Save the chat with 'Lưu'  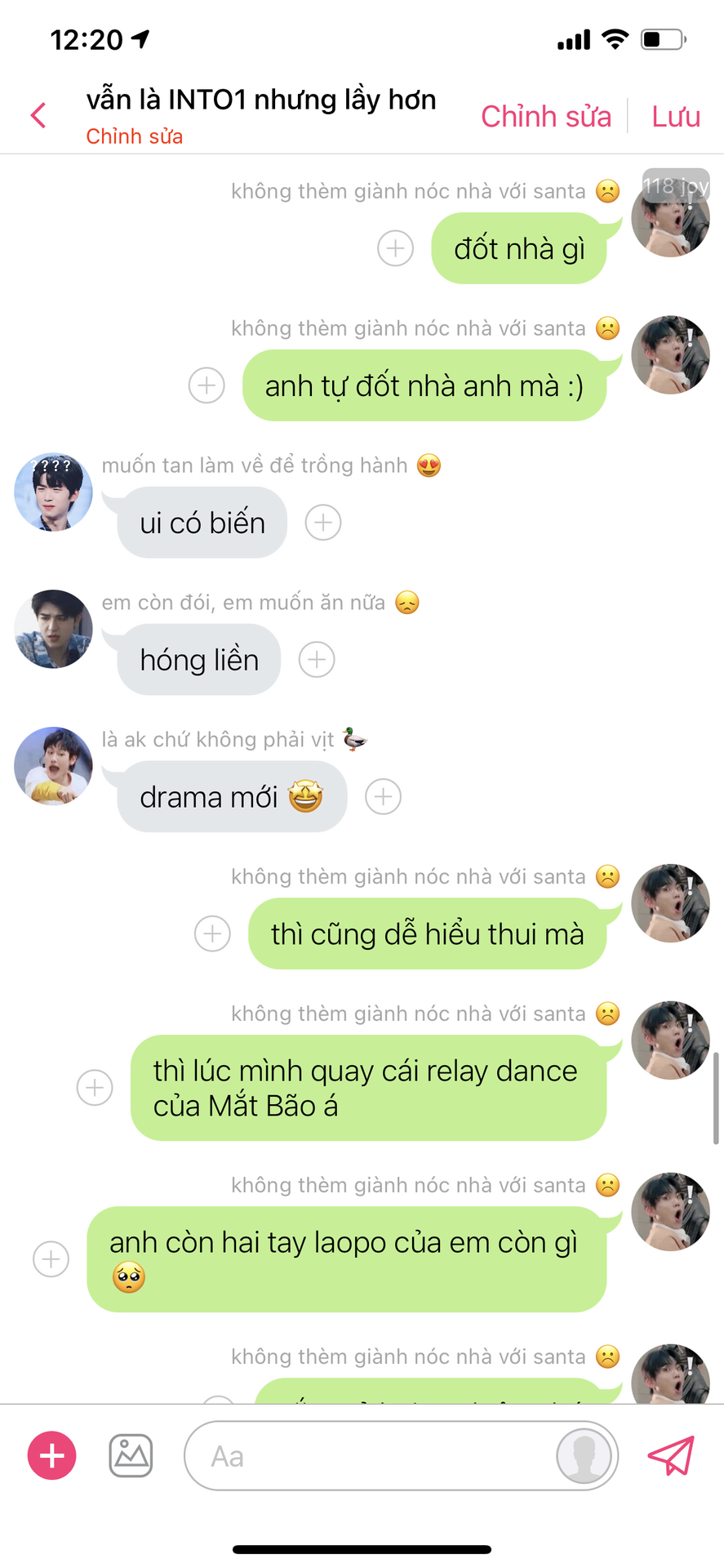click(675, 116)
